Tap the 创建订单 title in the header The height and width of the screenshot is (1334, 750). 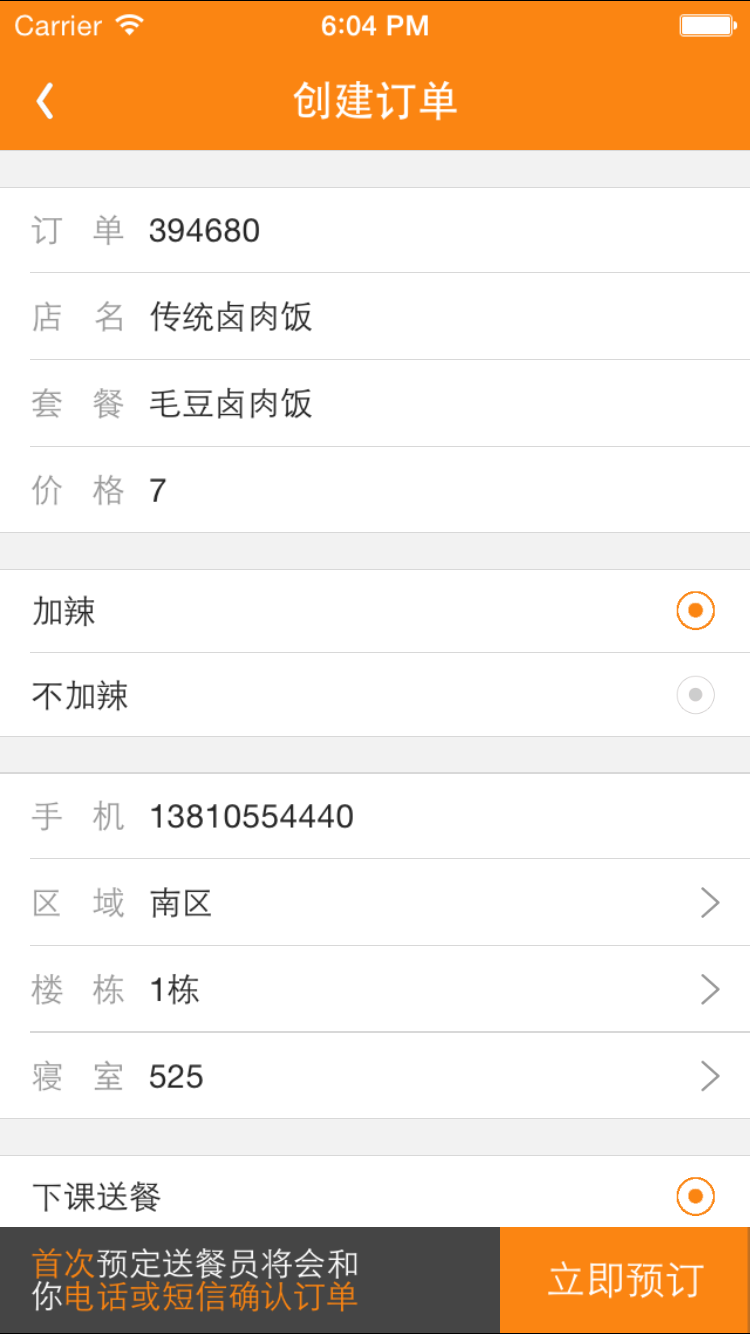coord(374,100)
